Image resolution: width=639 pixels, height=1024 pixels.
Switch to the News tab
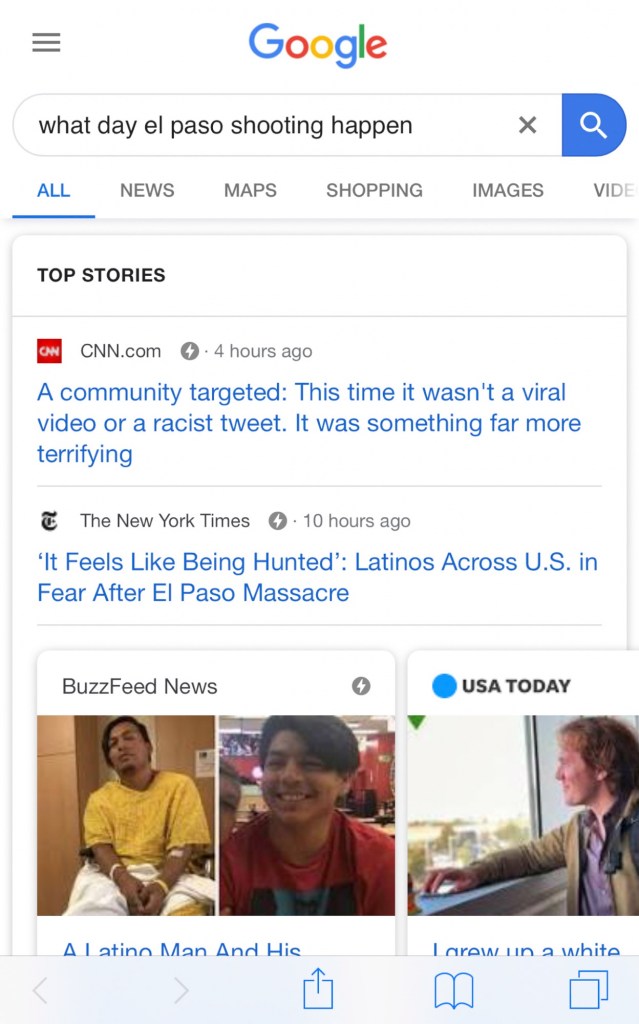pyautogui.click(x=147, y=190)
